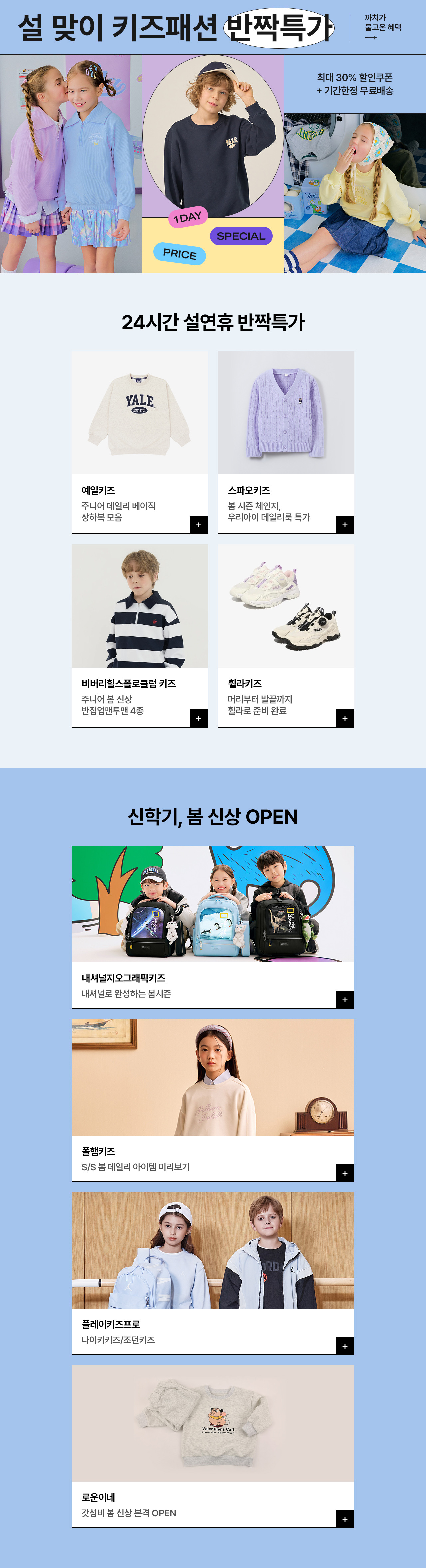Open the 내셔널지오그래픽키즈 backpack banner
Viewport: 426px width, 1568px height.
213,926
